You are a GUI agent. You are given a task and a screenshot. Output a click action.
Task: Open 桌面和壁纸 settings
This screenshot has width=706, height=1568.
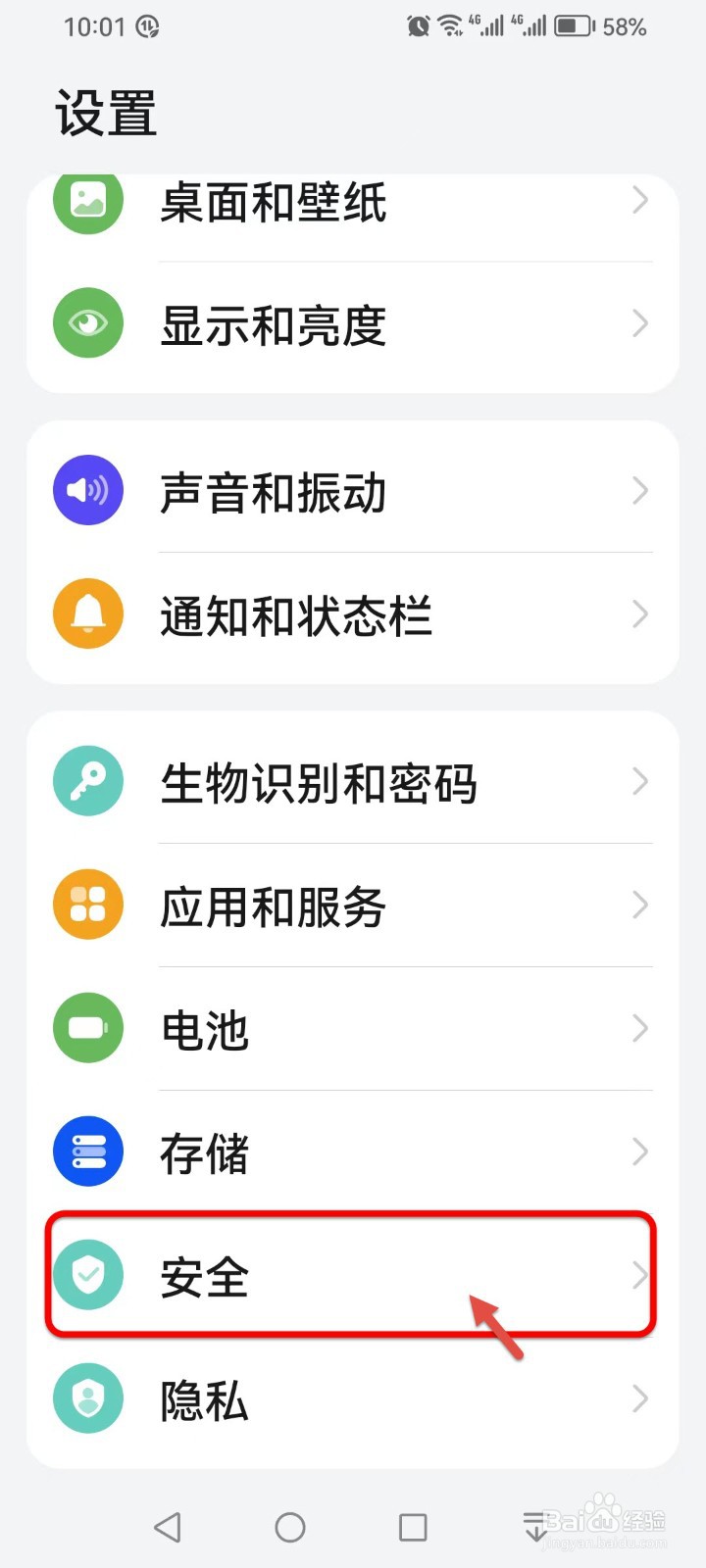[x=353, y=204]
